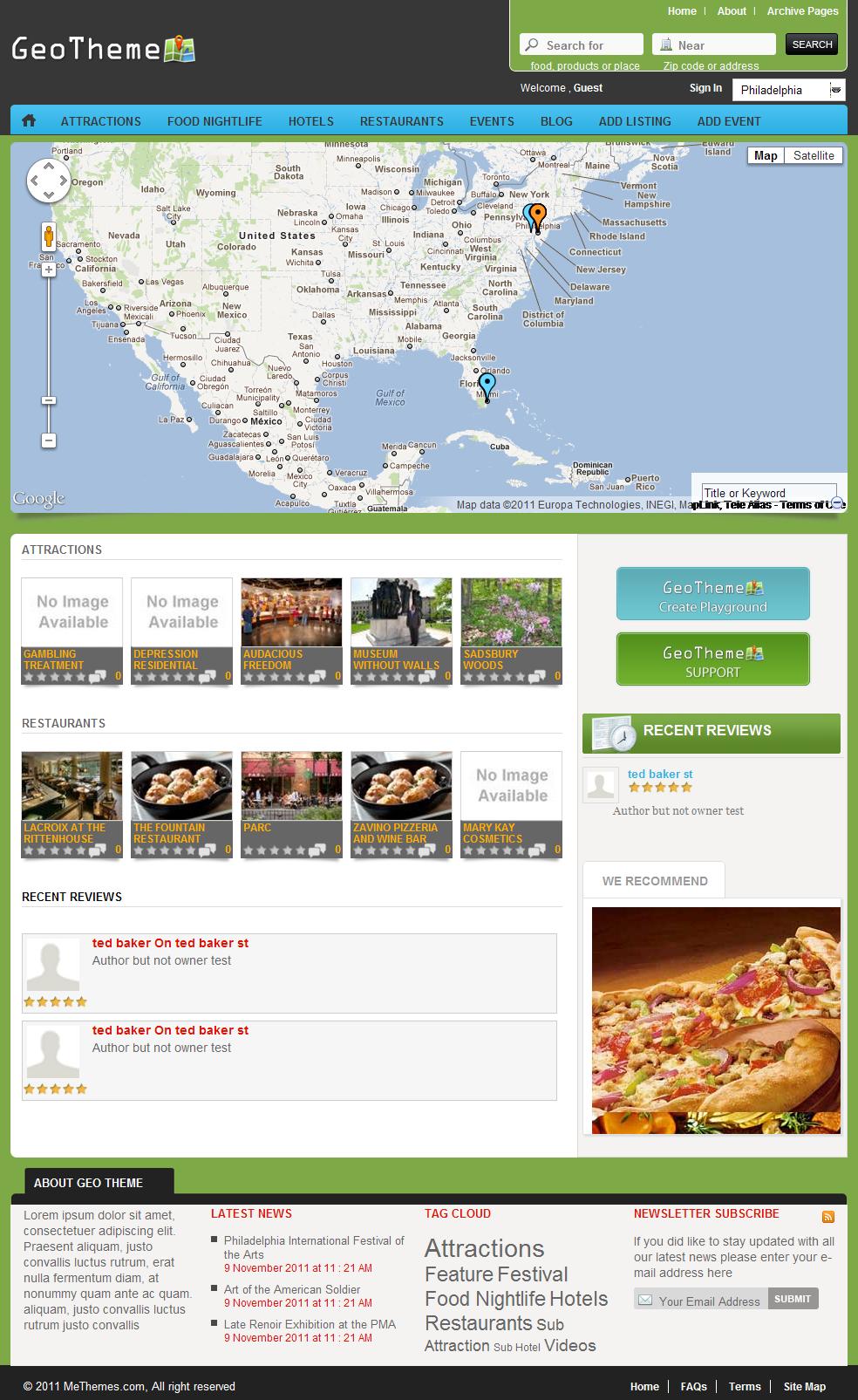
Task: Switch map to Satellite view
Action: pos(814,155)
